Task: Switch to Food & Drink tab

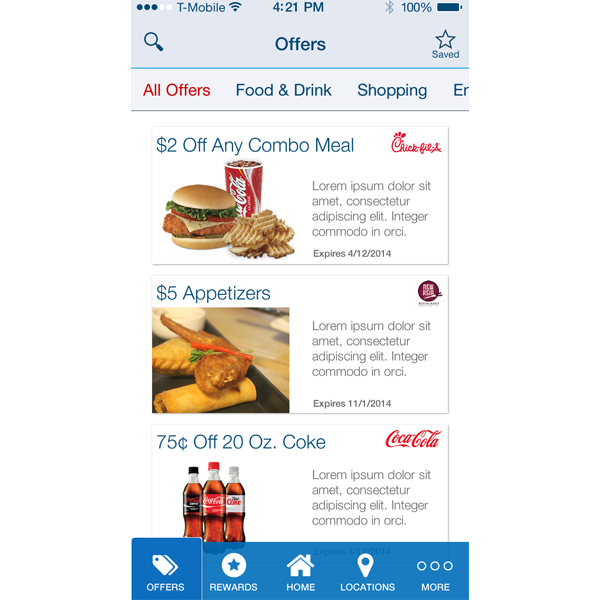Action: [283, 90]
